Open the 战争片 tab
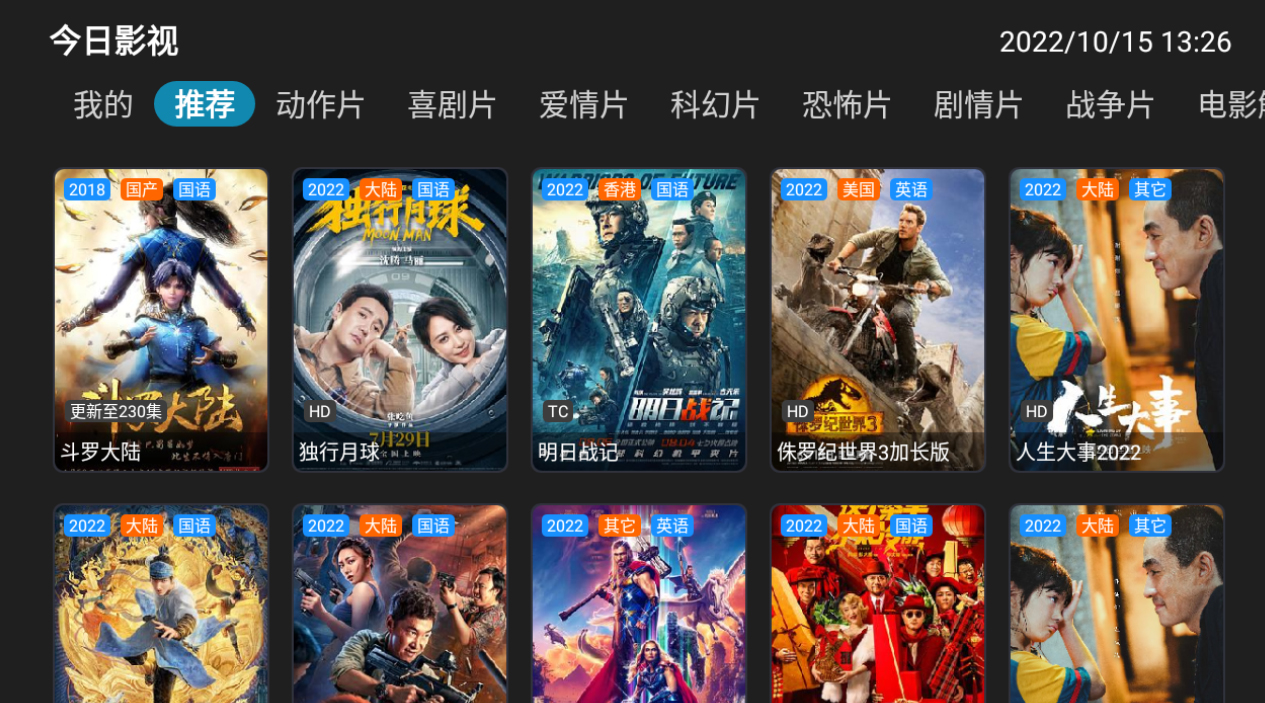The image size is (1265, 703). (1110, 104)
